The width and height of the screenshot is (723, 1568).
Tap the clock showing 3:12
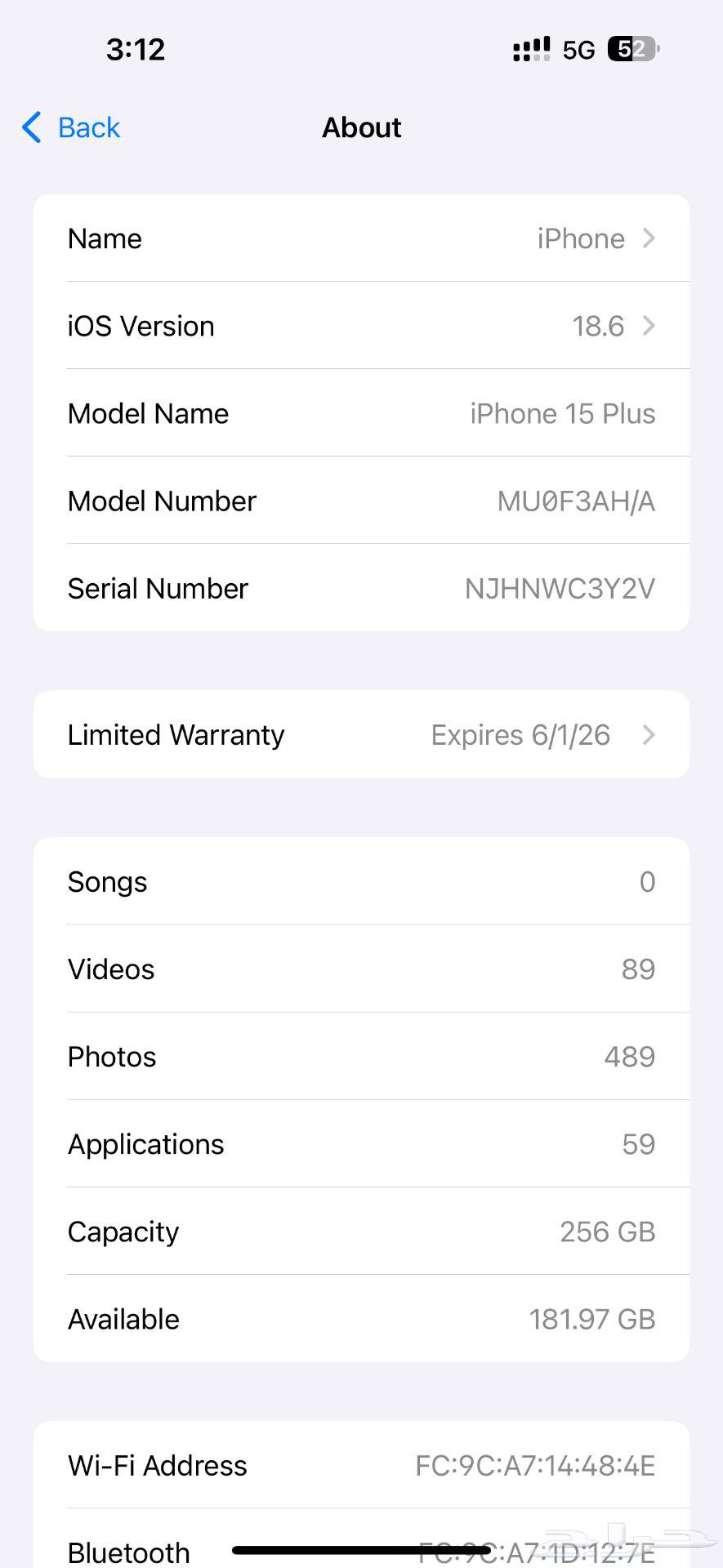136,49
